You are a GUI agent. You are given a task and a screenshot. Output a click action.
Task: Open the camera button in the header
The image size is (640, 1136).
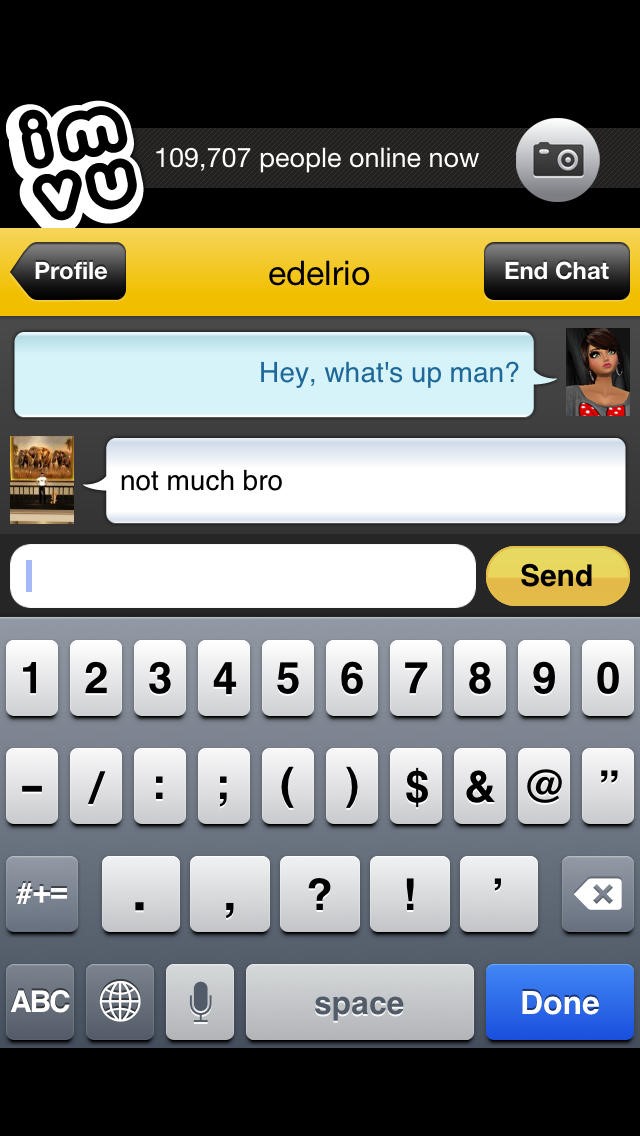[557, 159]
